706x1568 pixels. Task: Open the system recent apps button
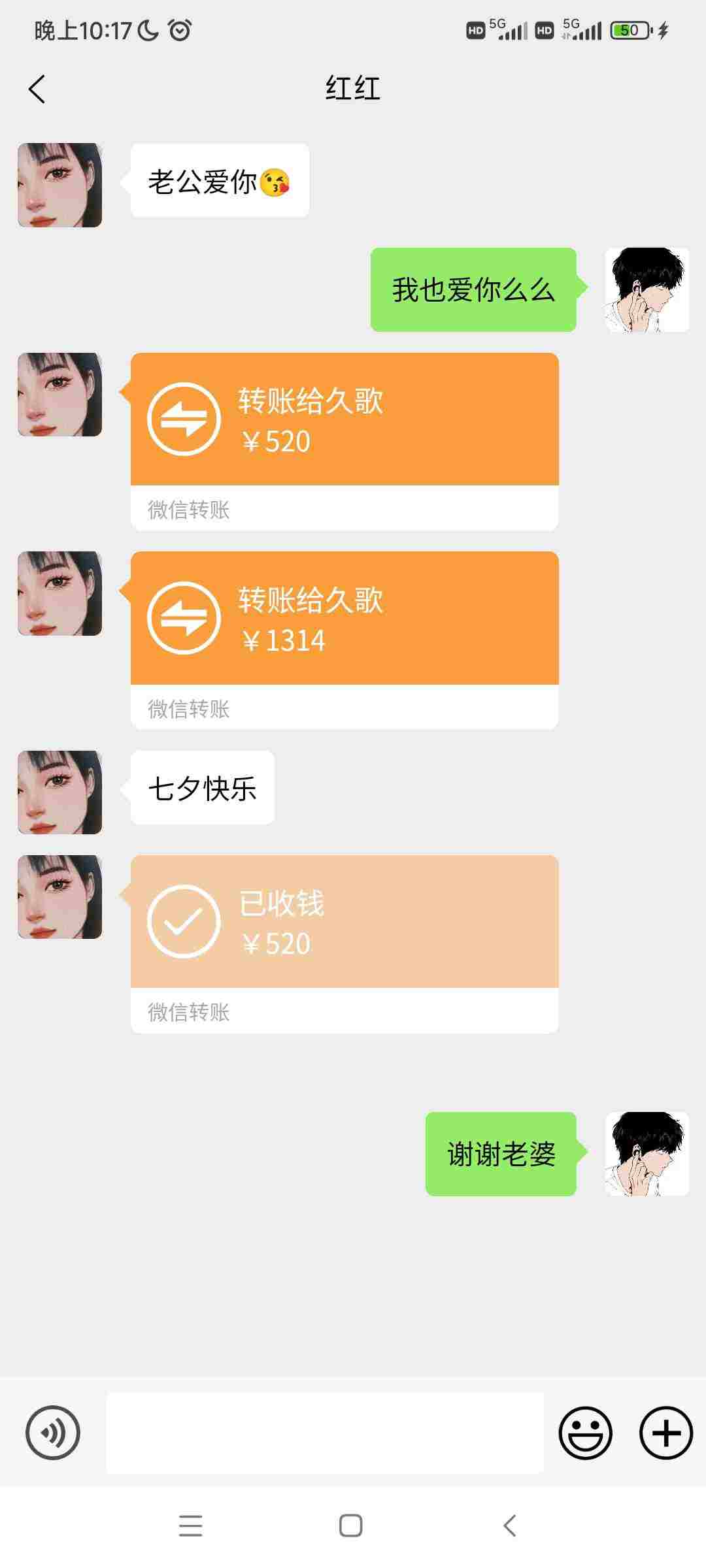(190, 1526)
